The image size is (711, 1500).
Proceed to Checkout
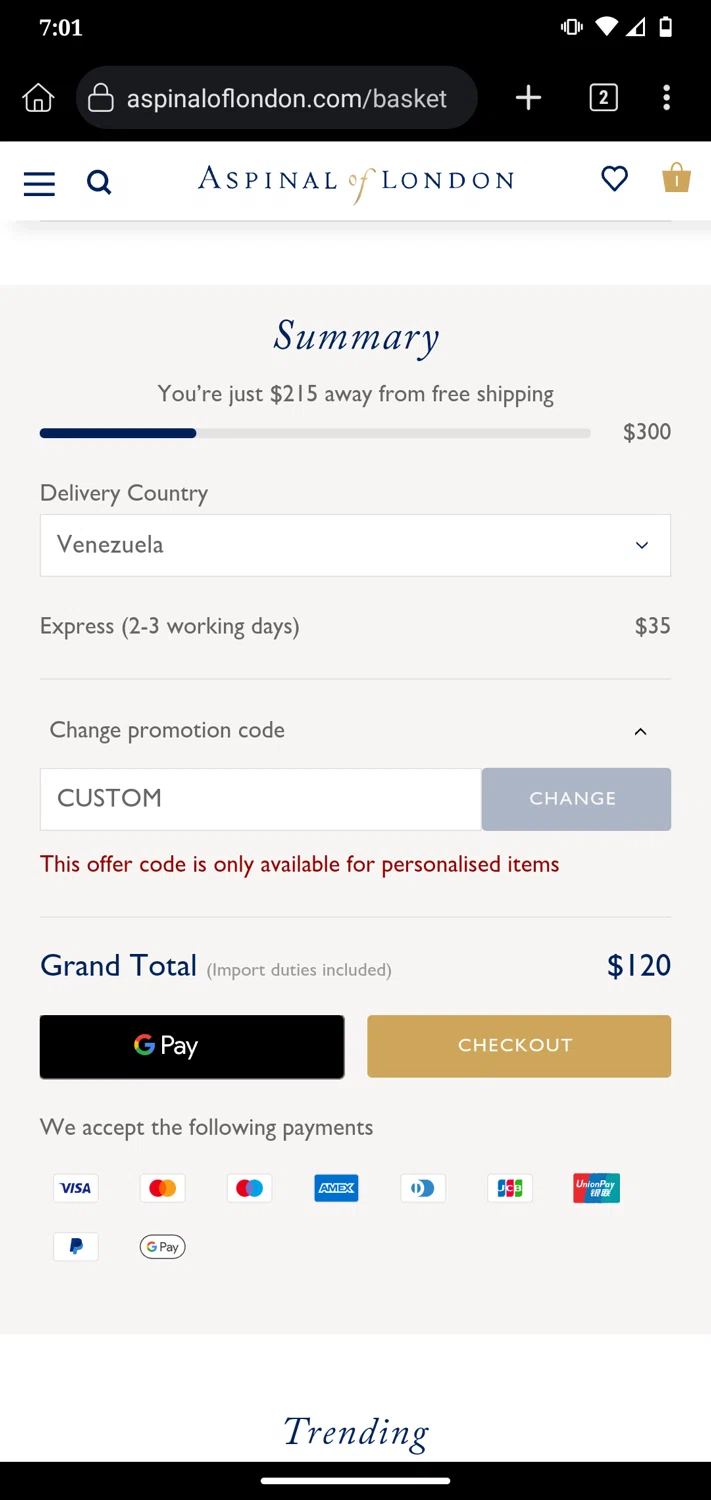518,1046
